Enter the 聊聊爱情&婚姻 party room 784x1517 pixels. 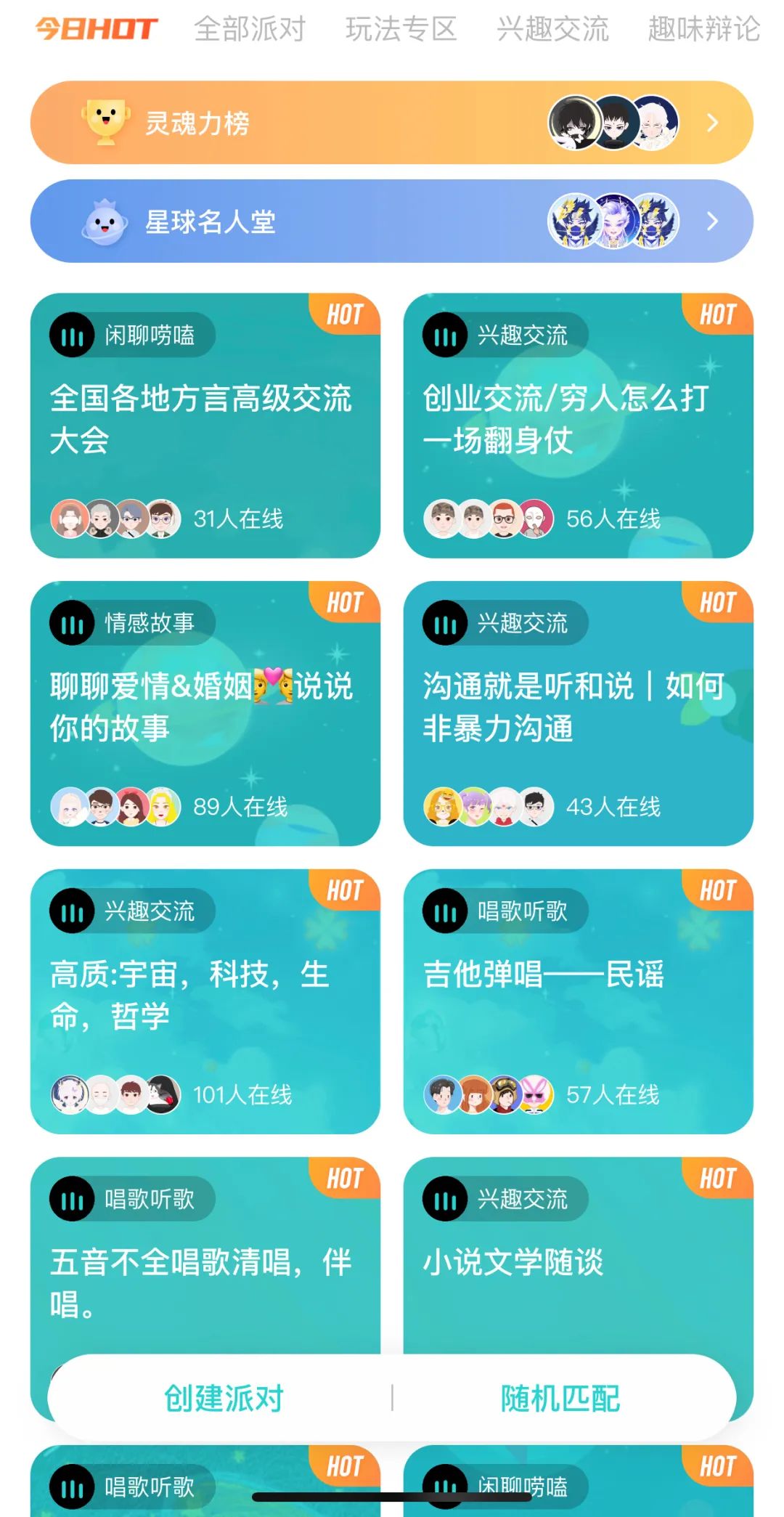point(205,713)
